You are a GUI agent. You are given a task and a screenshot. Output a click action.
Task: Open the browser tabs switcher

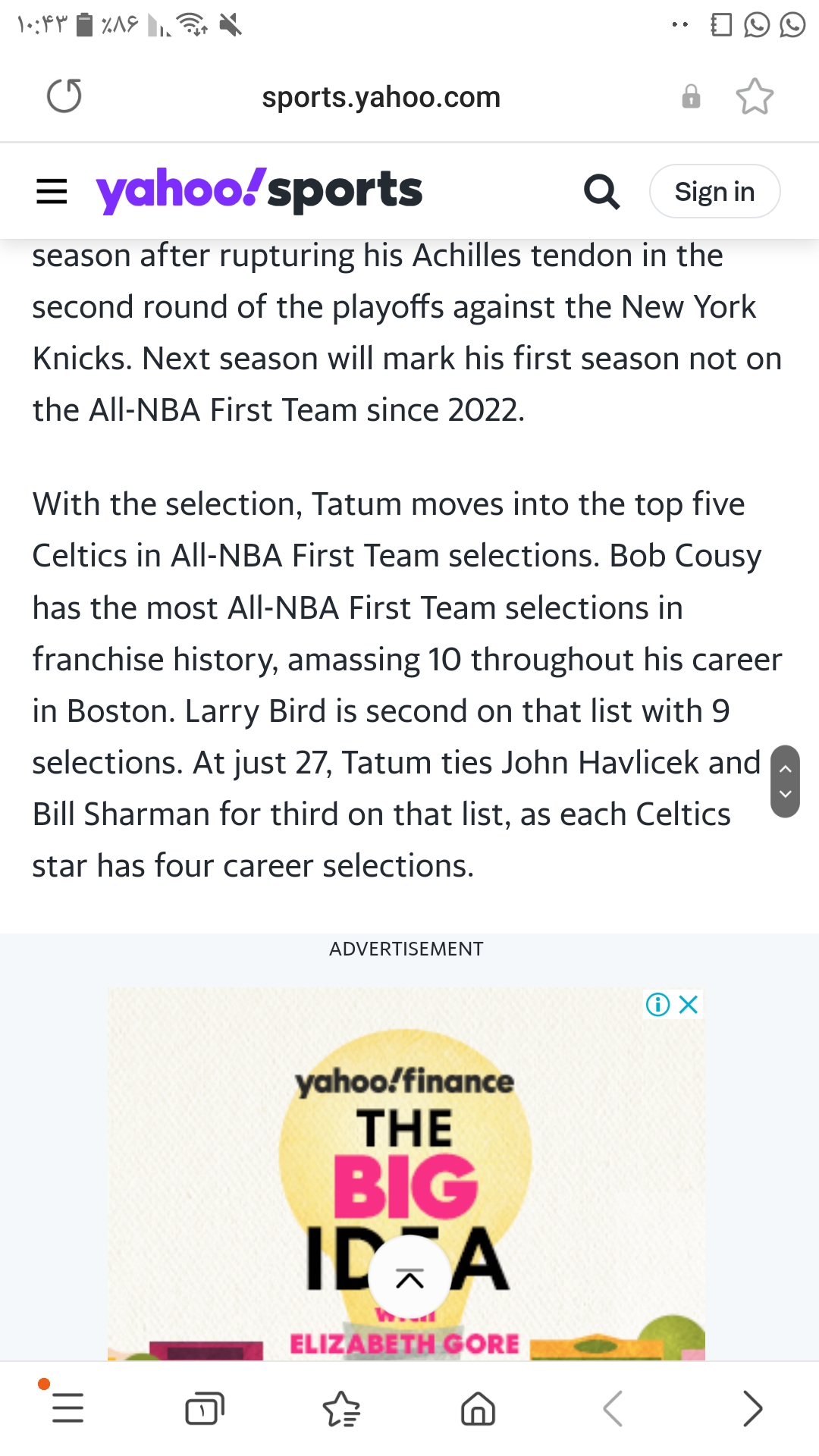pos(205,1408)
